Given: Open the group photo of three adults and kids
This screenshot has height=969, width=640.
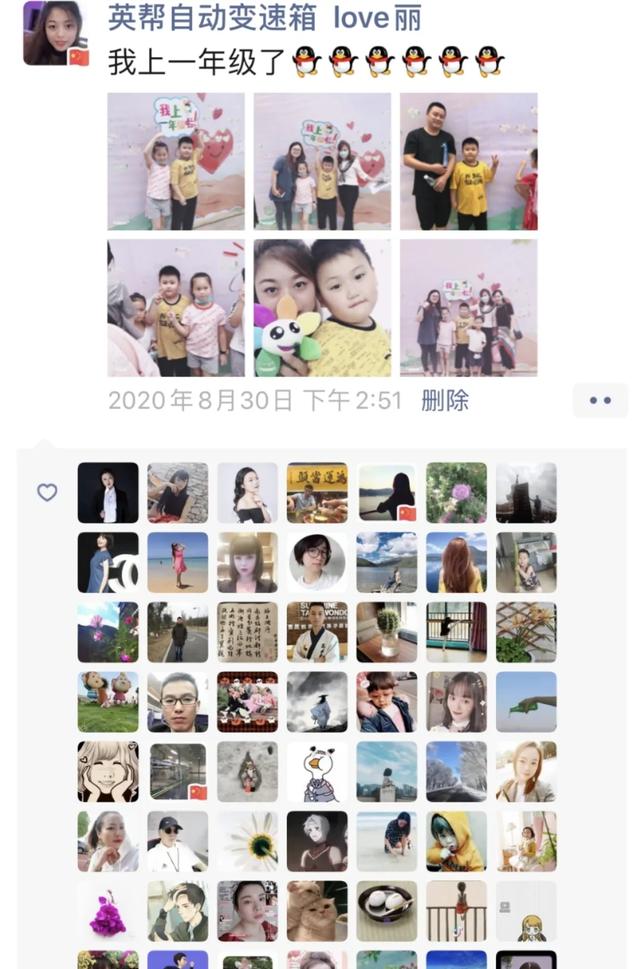Looking at the screenshot, I should [x=468, y=308].
